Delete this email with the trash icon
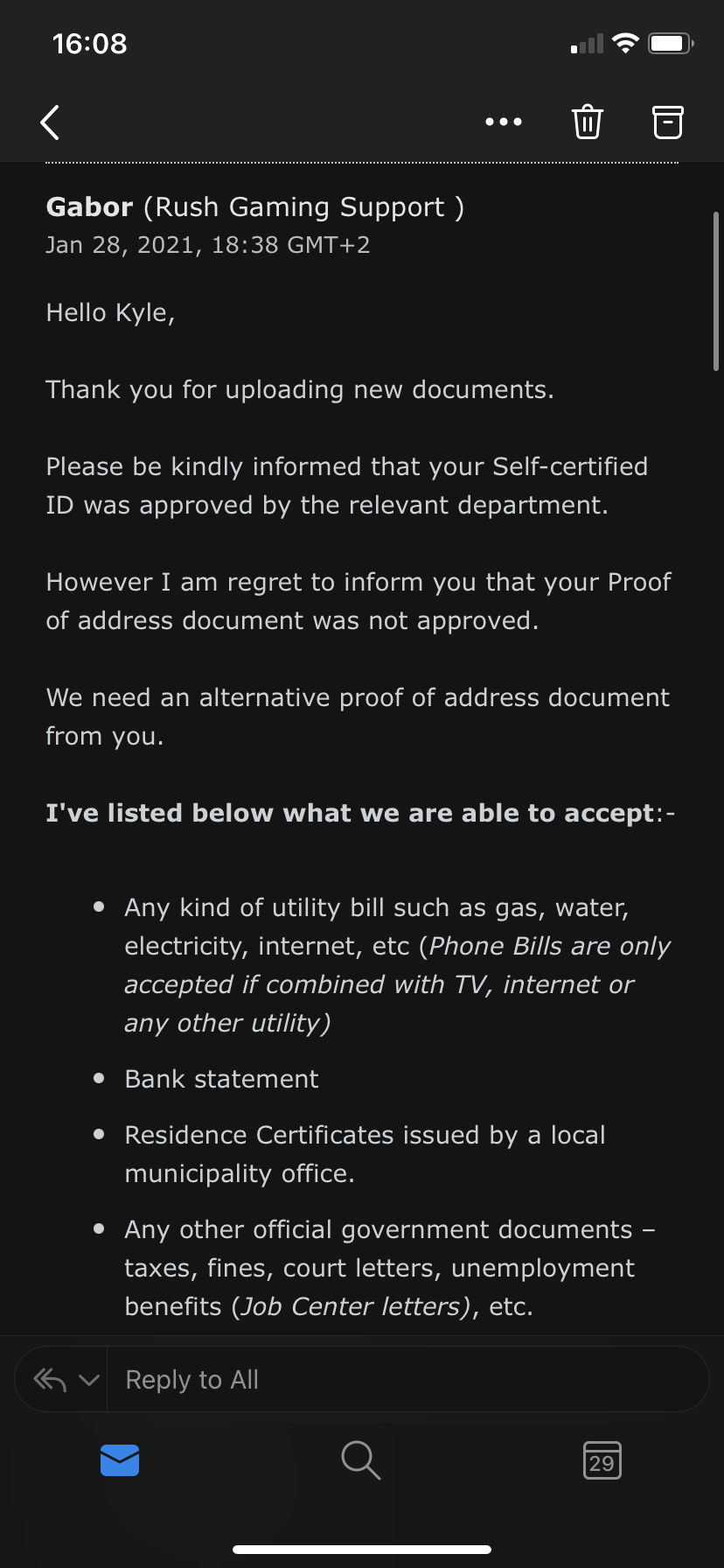Screen dimensions: 724x1568 pyautogui.click(x=588, y=122)
